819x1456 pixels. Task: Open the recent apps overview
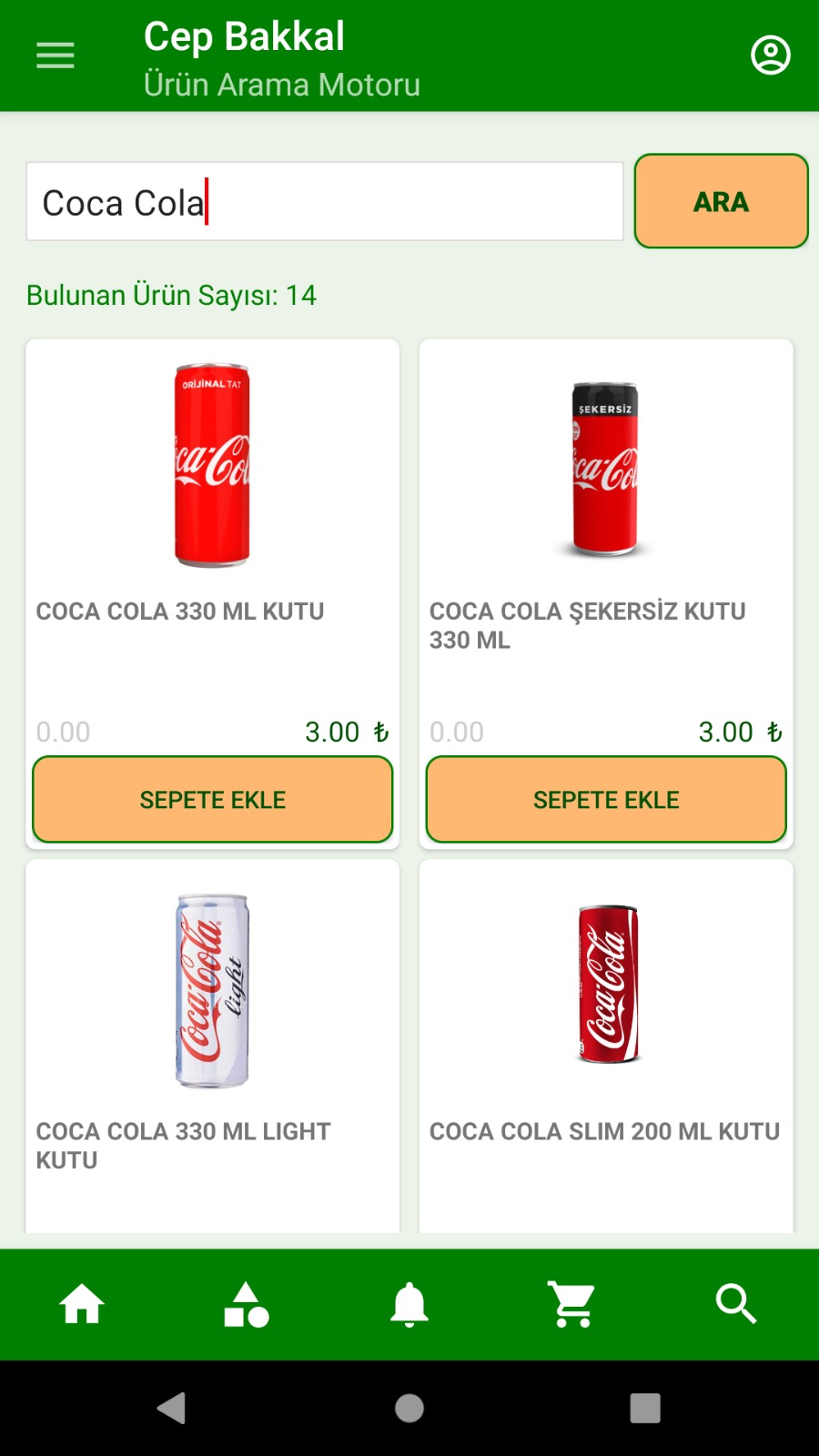click(x=645, y=1408)
